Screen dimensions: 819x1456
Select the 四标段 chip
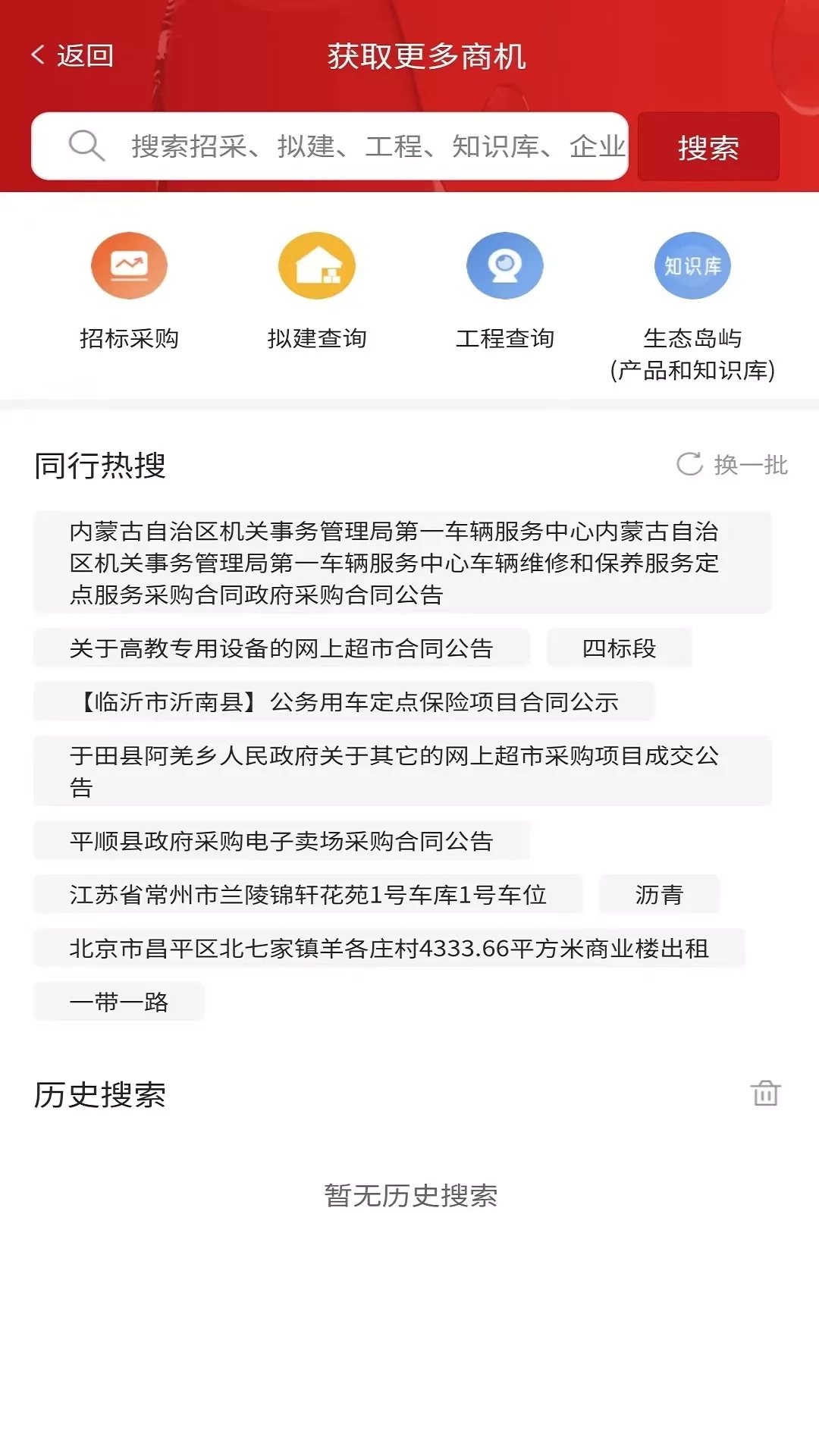(619, 648)
